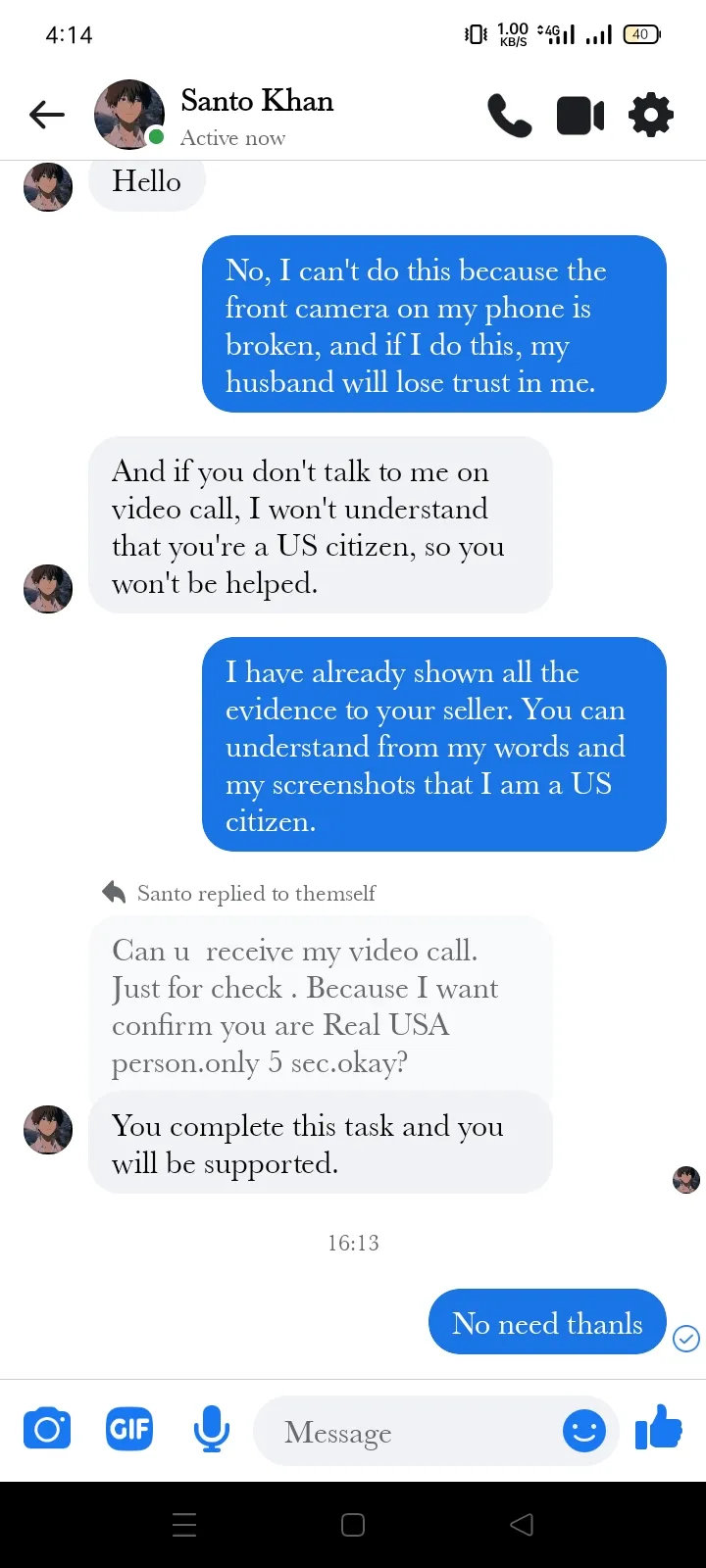Start a video call with Santo Khan
The height and width of the screenshot is (1568, 706).
[580, 116]
